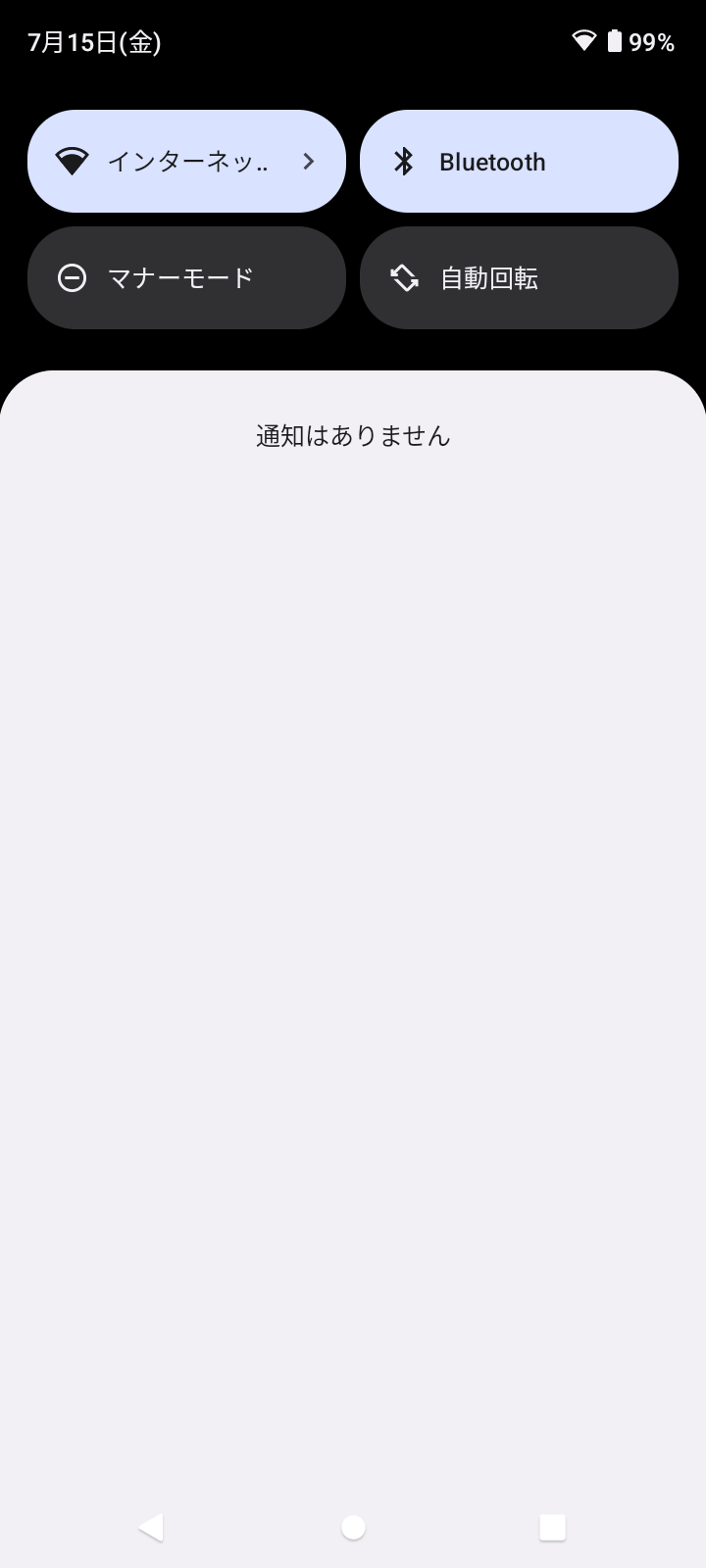Open recent apps
Screen dimensions: 706x1568
[x=553, y=1527]
